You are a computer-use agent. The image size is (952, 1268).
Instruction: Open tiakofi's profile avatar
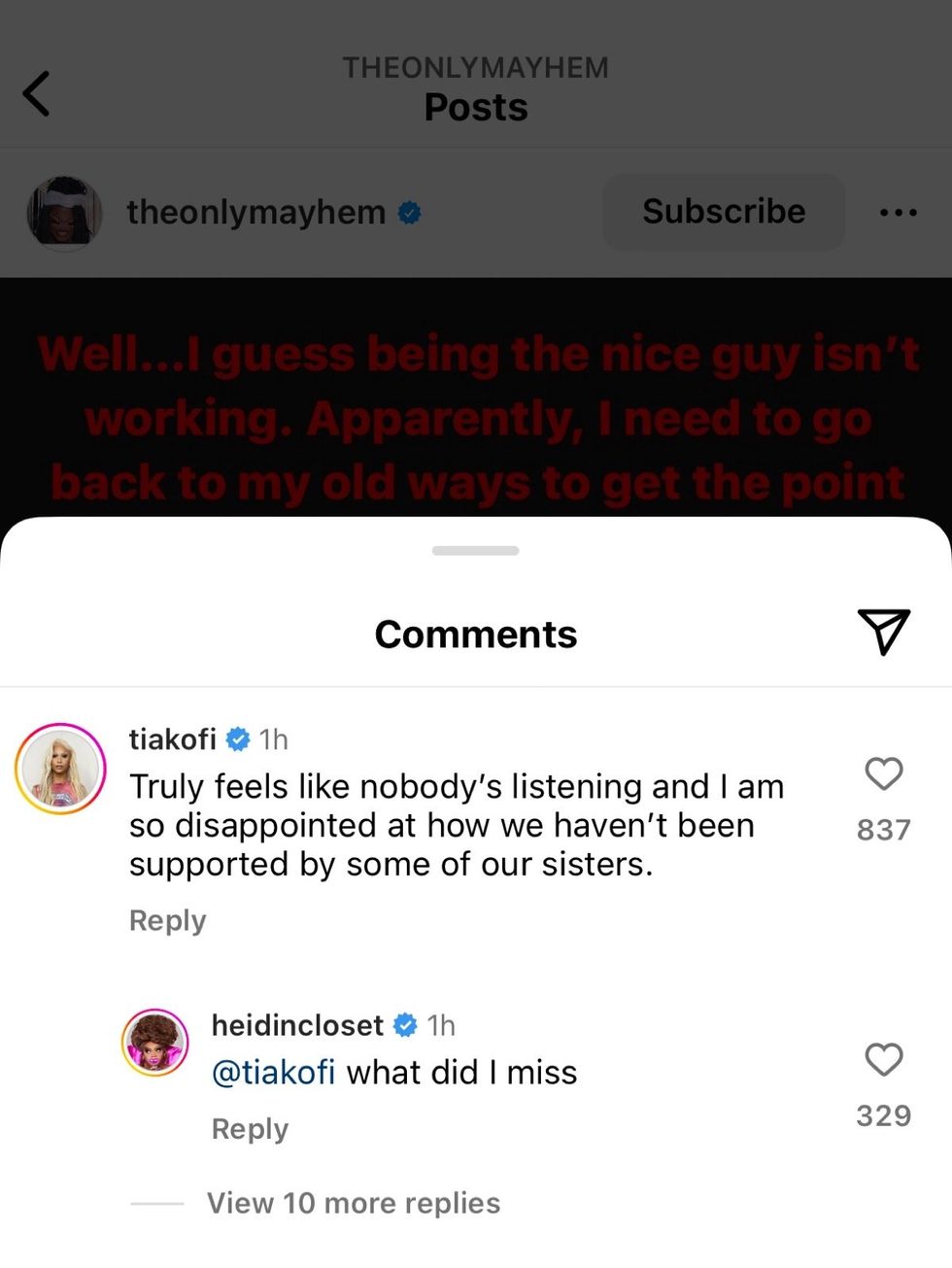click(60, 769)
